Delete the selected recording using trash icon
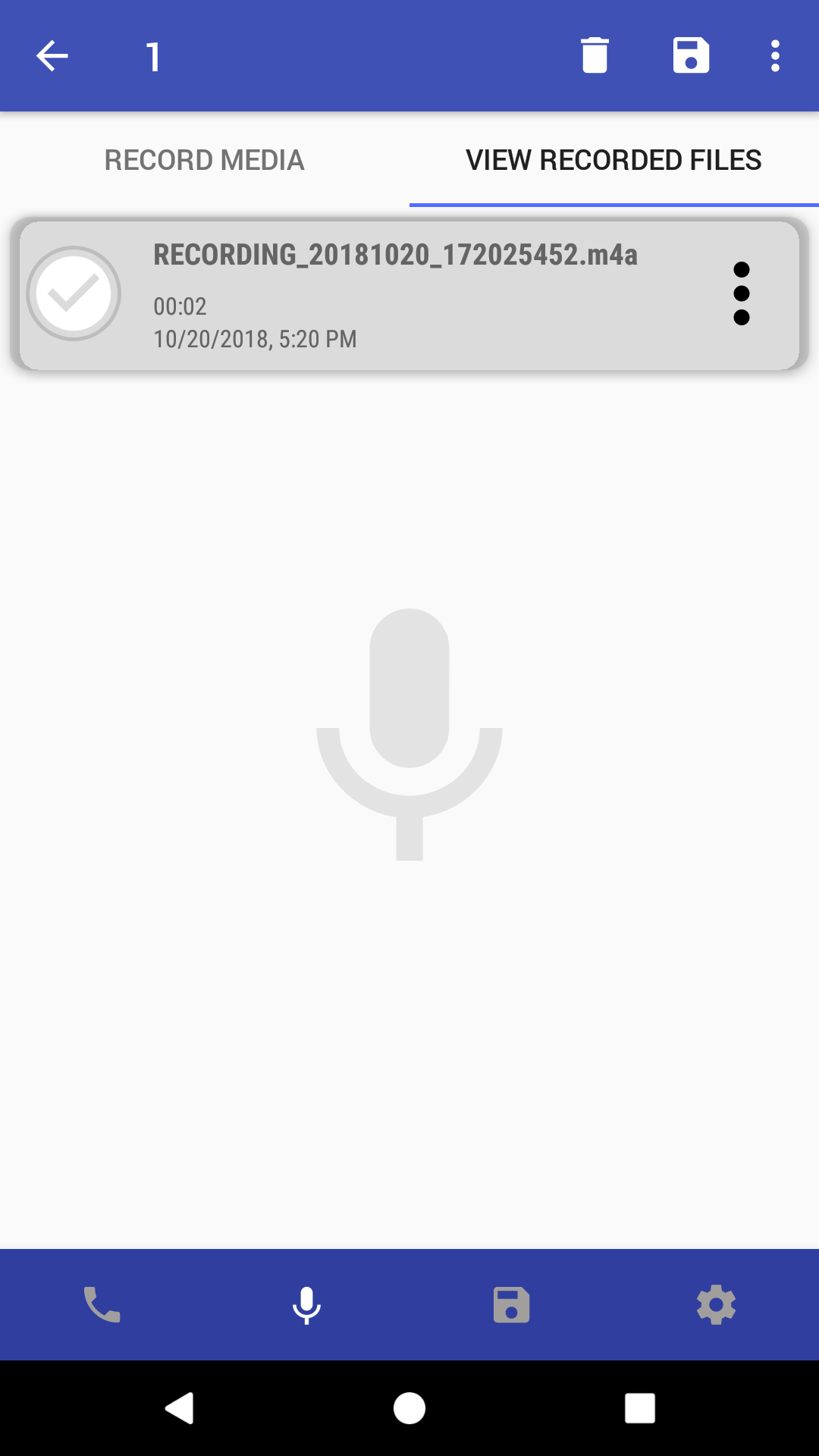The width and height of the screenshot is (819, 1456). click(x=594, y=55)
